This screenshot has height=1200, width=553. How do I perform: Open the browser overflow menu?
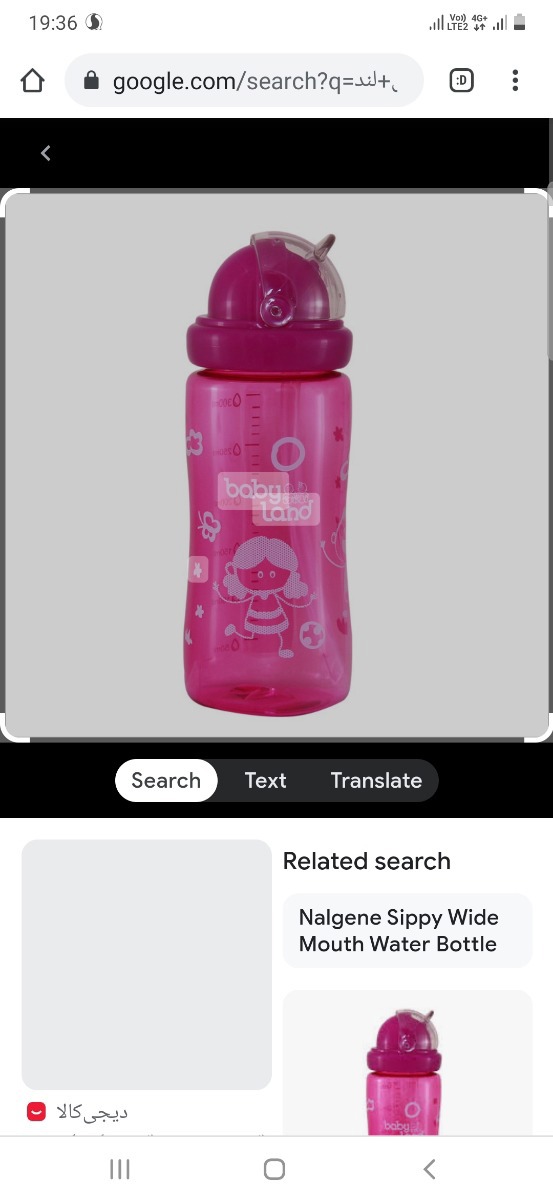(515, 81)
